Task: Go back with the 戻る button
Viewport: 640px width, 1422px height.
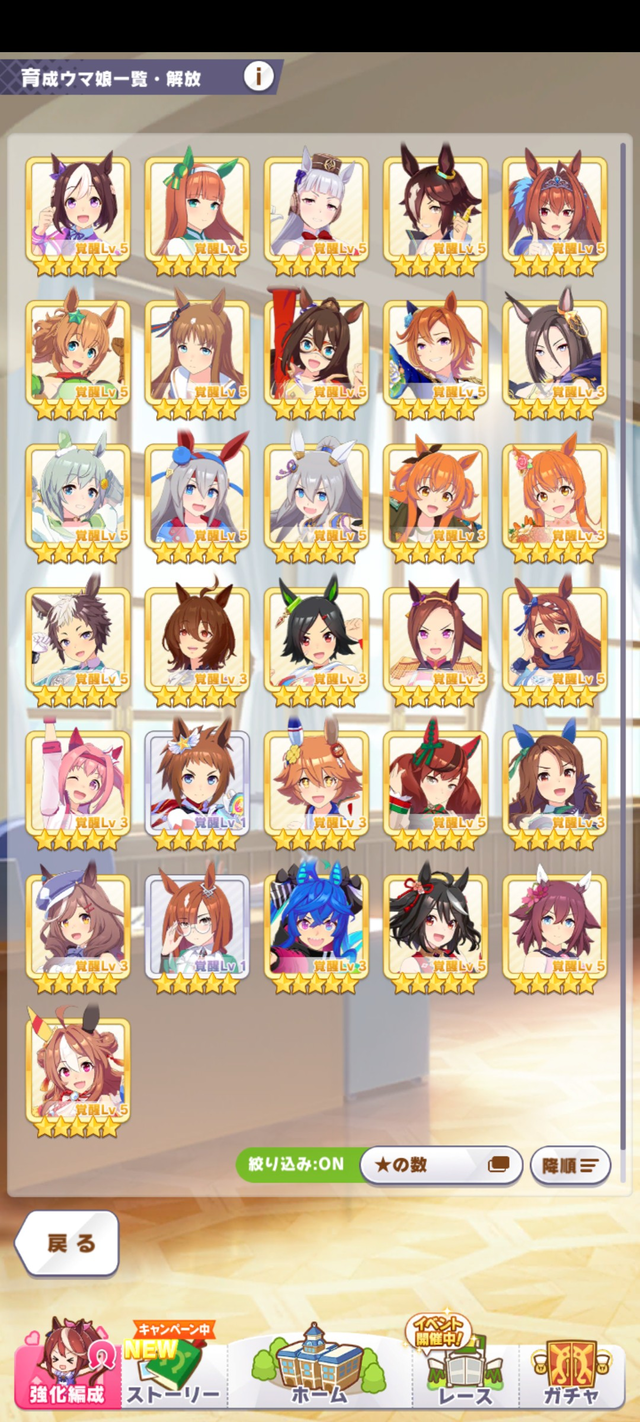Action: tap(68, 1243)
